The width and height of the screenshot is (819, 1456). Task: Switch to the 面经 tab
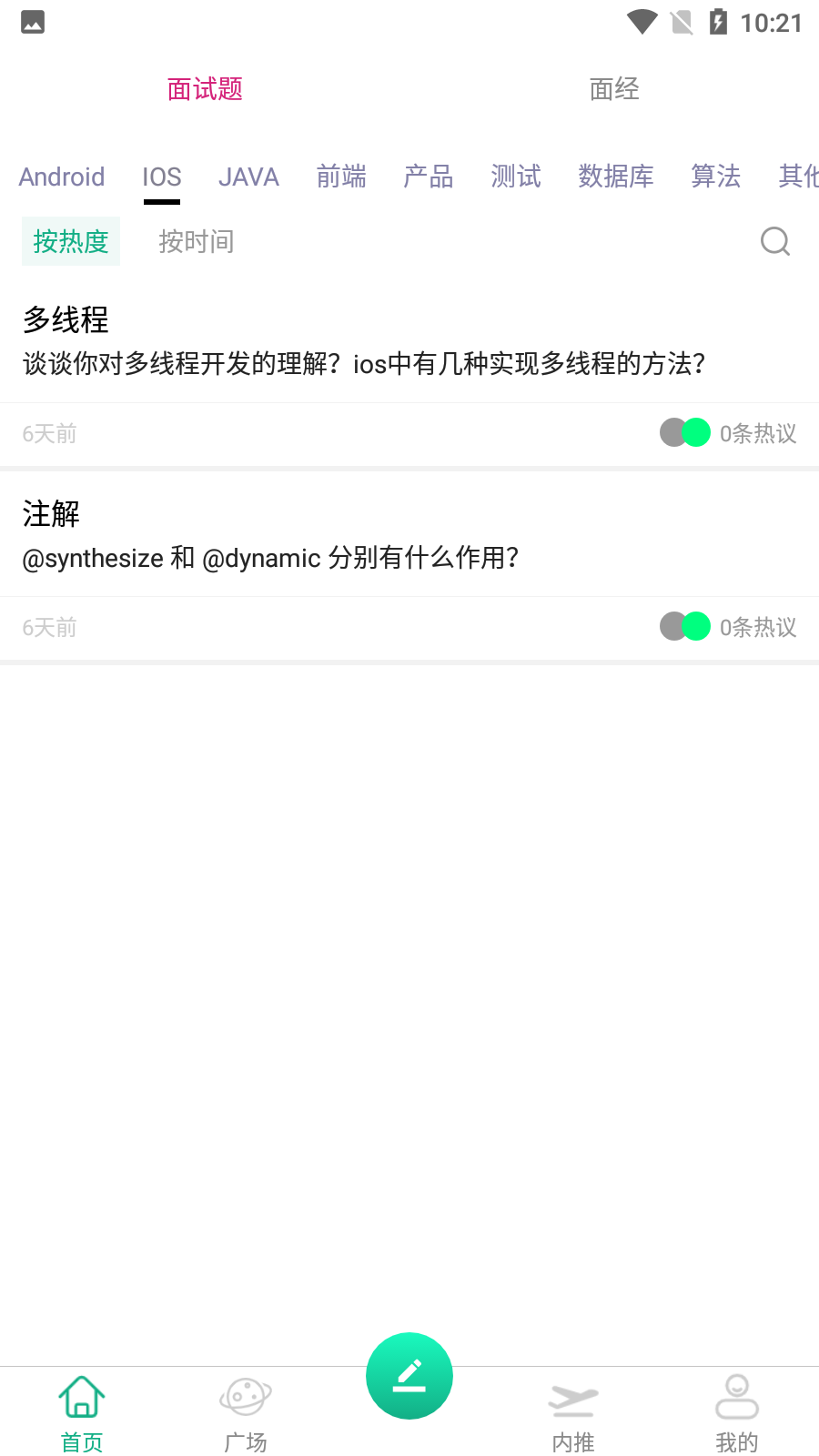(614, 89)
